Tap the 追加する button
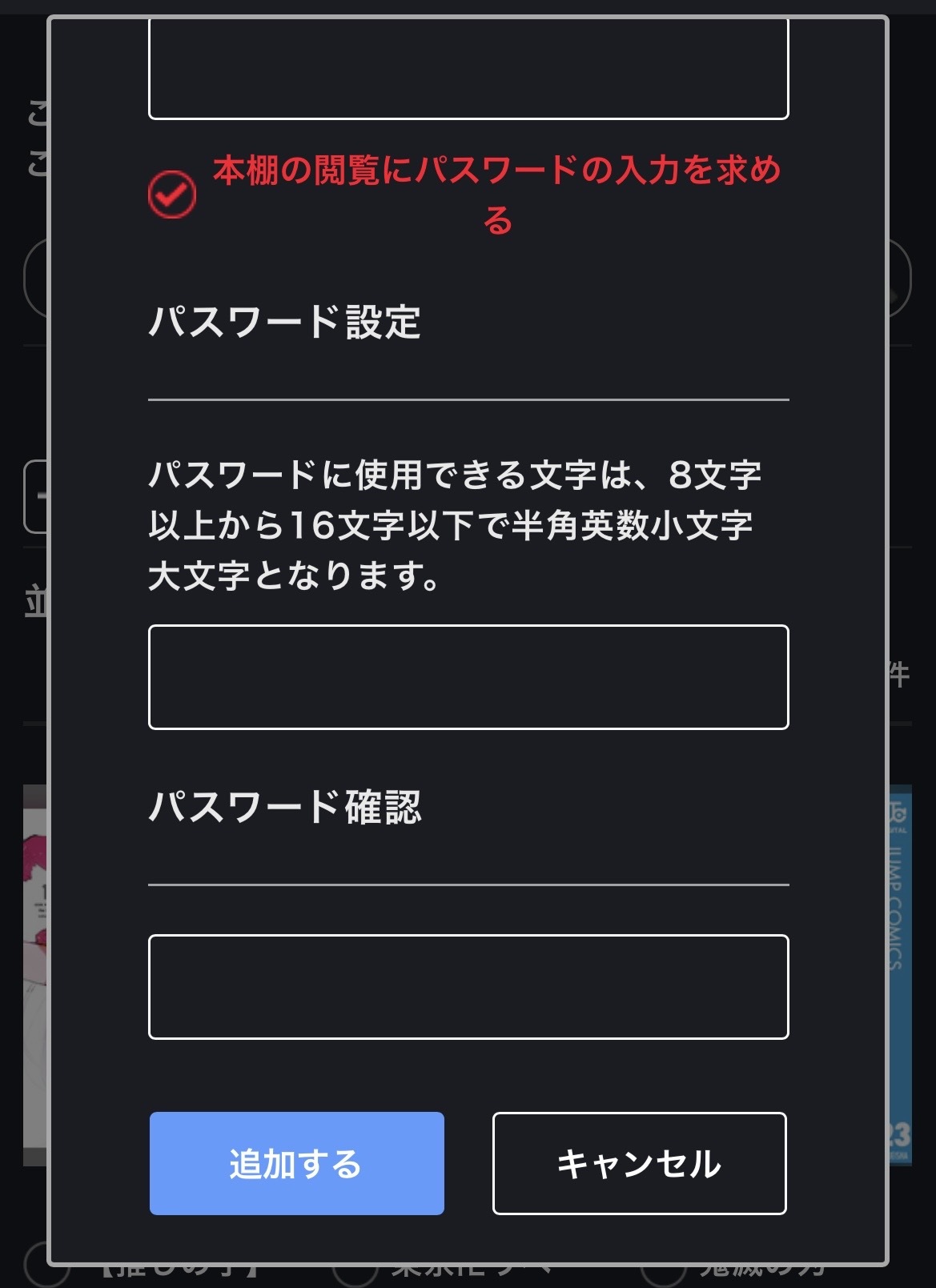The width and height of the screenshot is (936, 1288). coord(296,1163)
